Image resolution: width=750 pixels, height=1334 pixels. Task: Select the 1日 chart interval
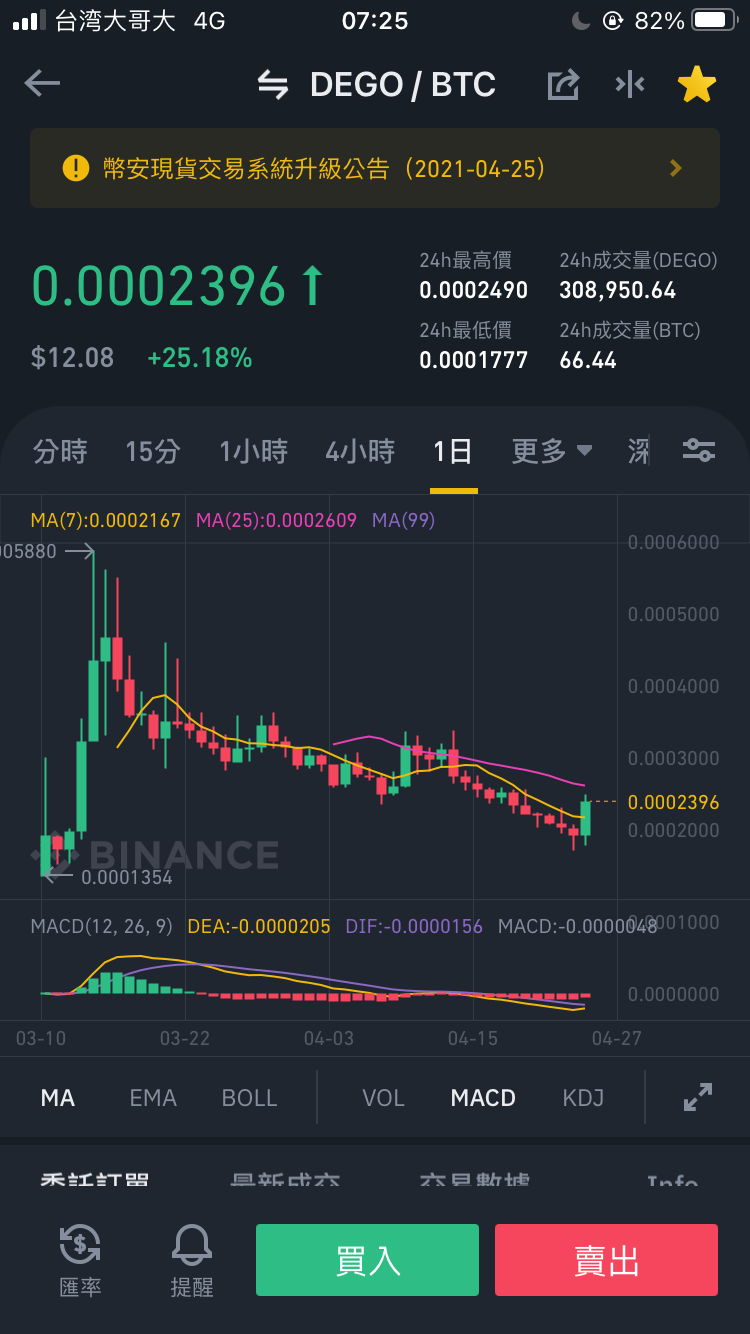click(x=453, y=452)
